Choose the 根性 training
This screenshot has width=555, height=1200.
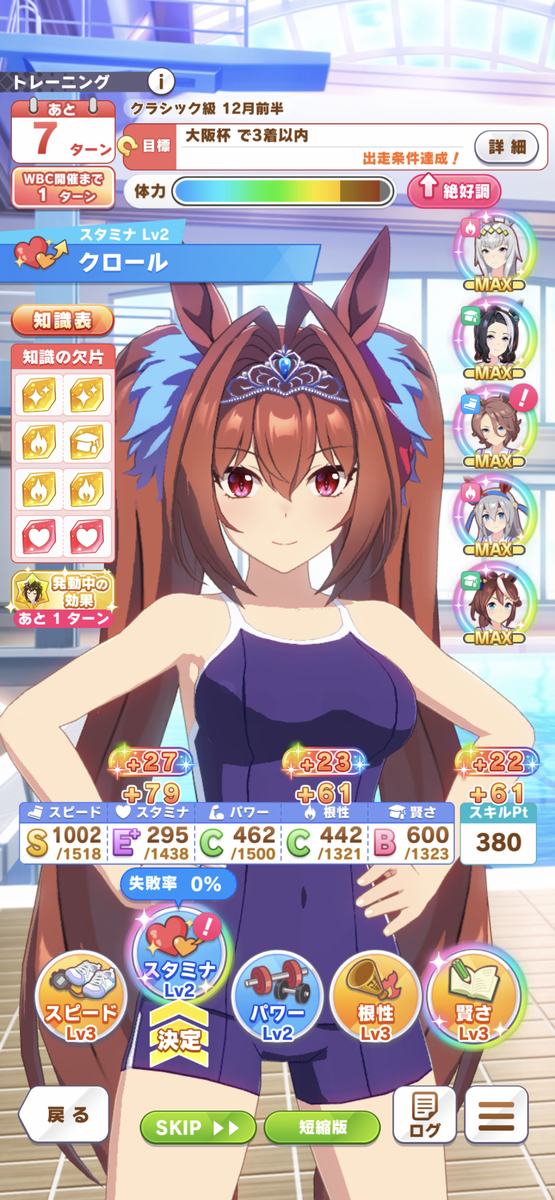375,1000
